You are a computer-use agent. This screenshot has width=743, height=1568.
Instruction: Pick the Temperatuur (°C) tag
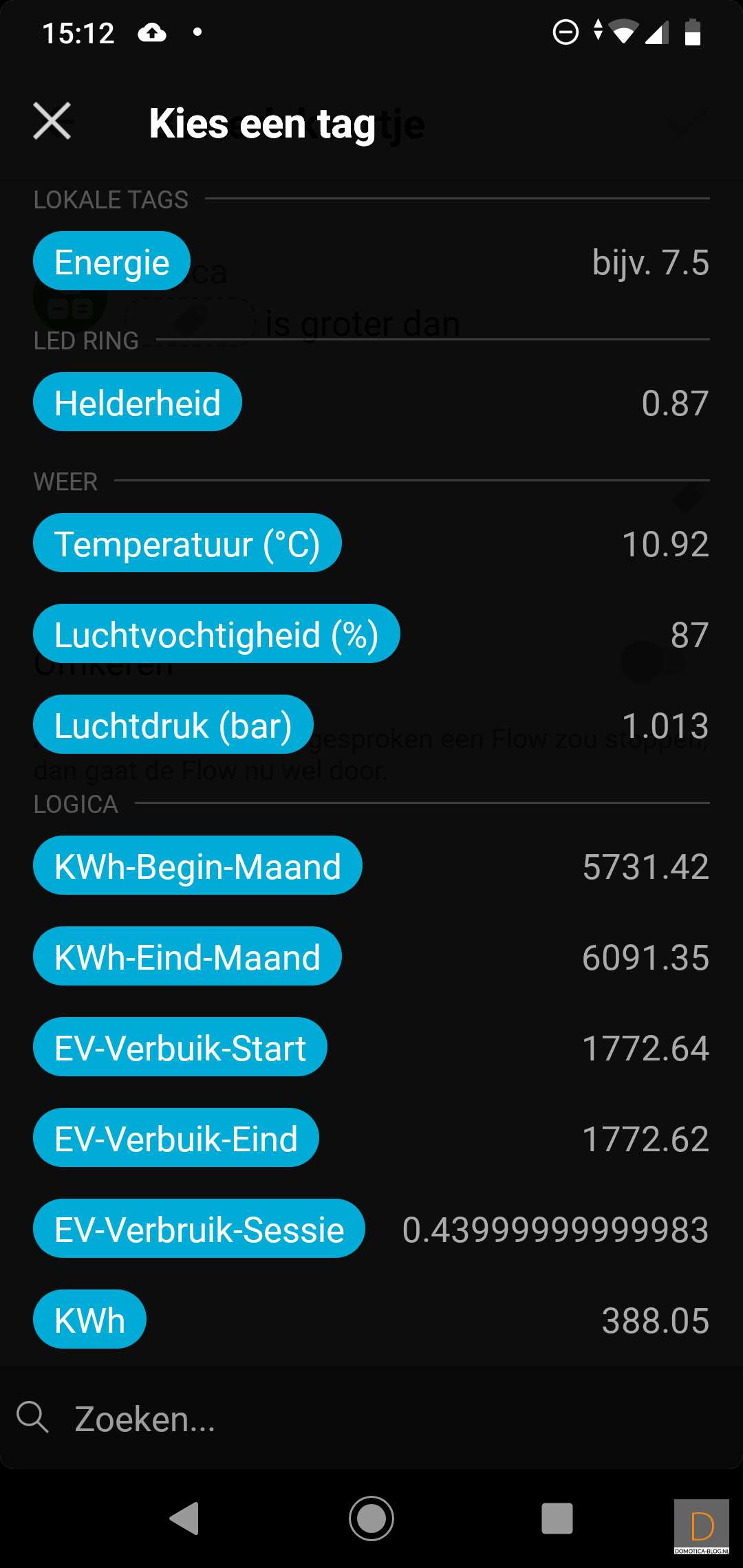click(187, 543)
